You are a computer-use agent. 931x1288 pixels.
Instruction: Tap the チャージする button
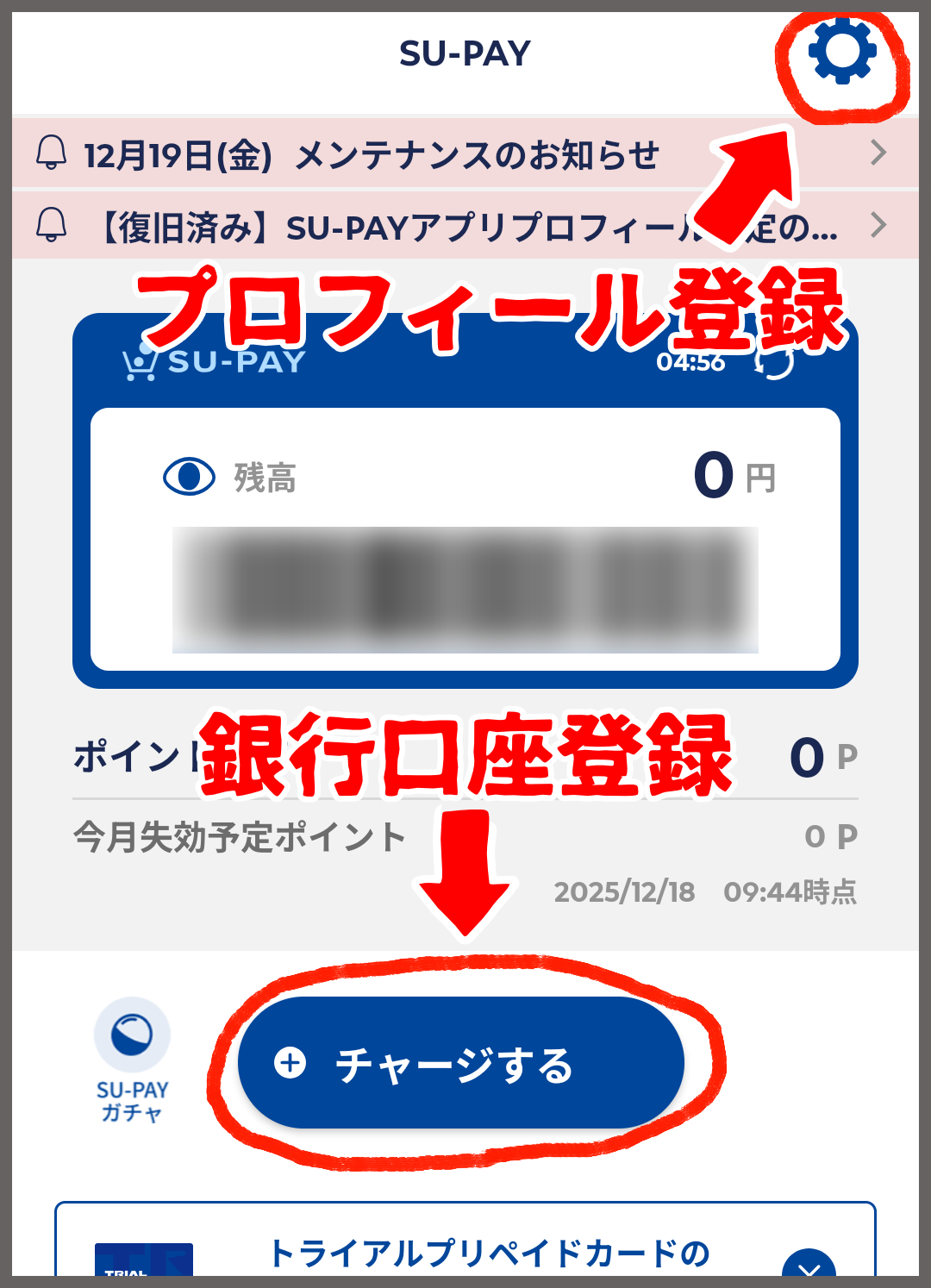461,1063
